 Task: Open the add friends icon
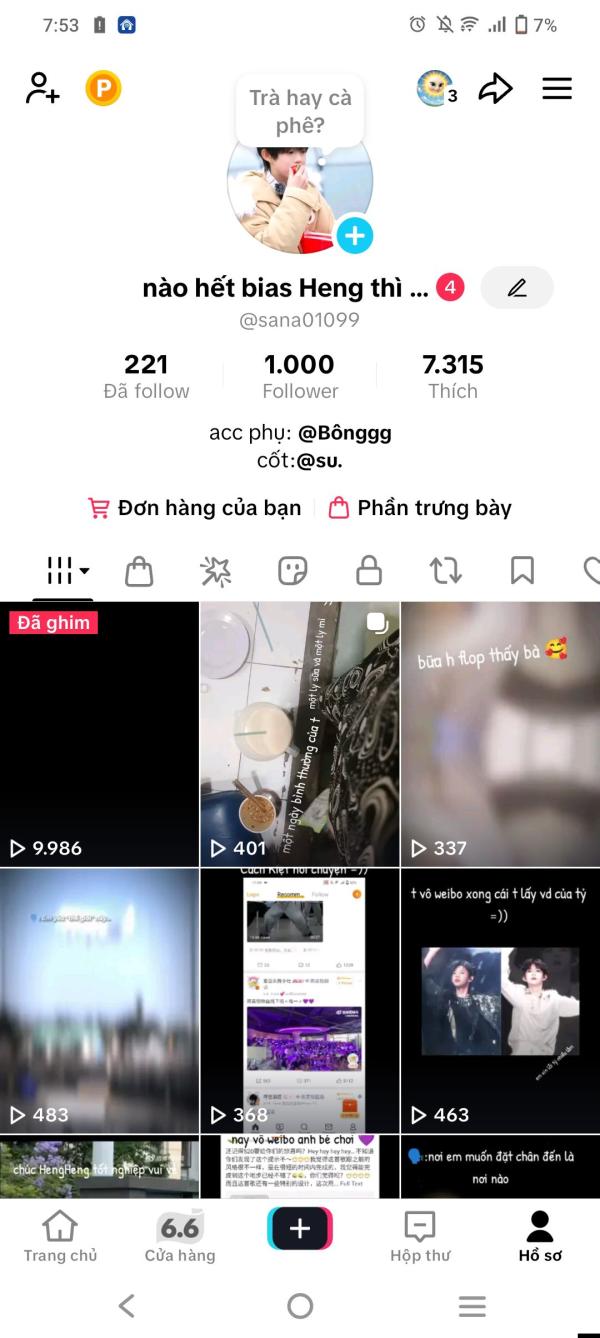point(42,89)
